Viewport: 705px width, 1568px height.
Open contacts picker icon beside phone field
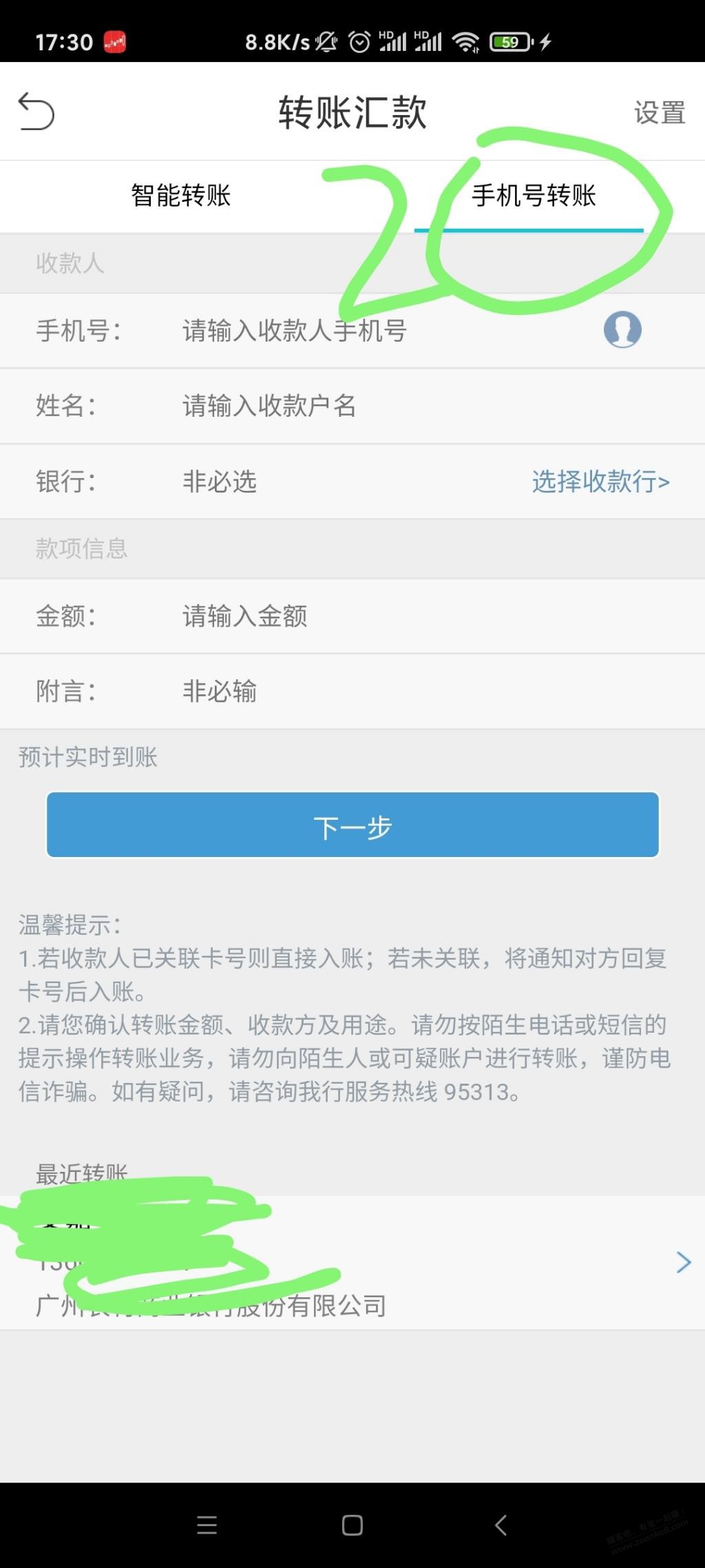[622, 329]
